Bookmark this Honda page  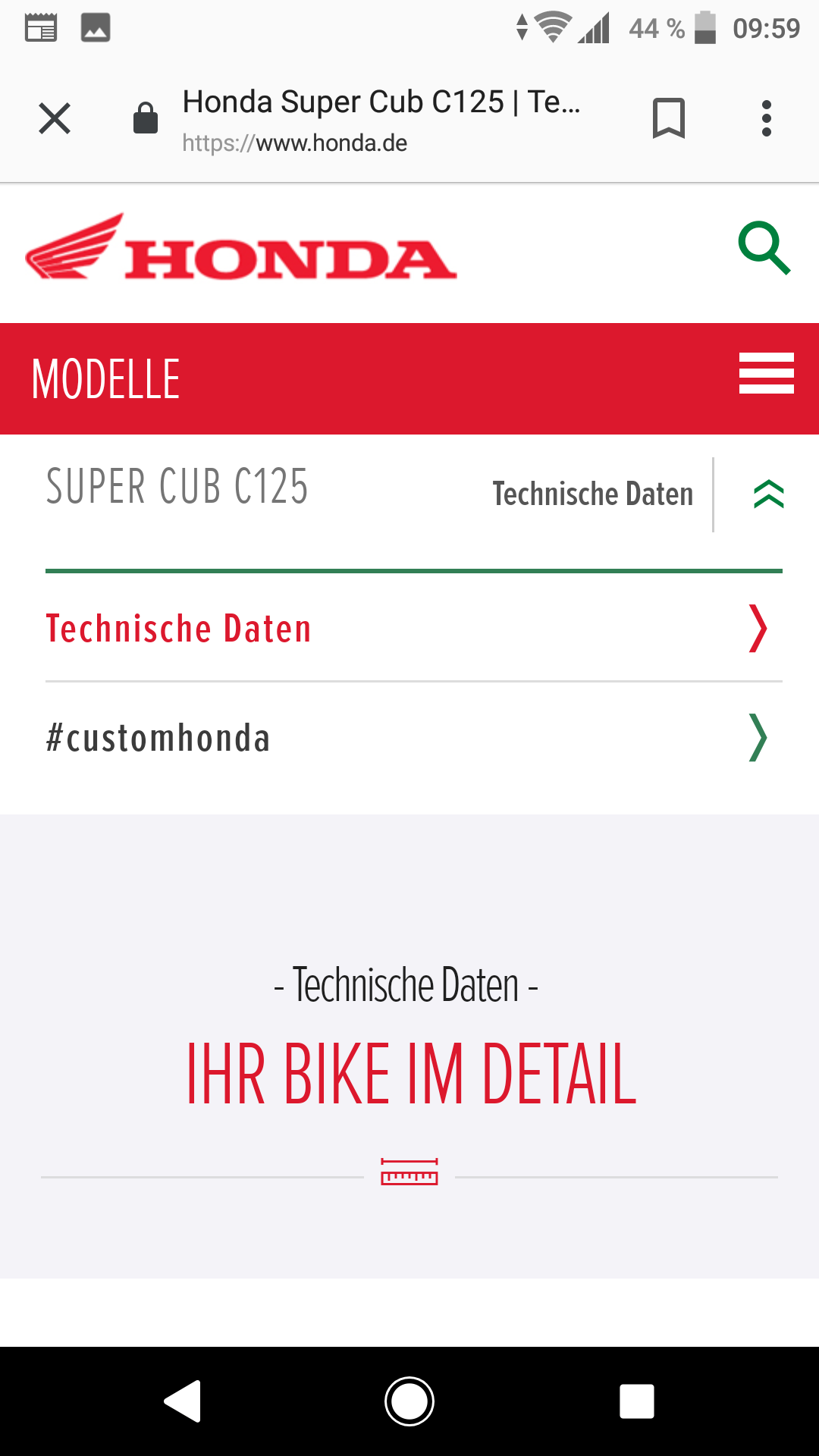(668, 119)
